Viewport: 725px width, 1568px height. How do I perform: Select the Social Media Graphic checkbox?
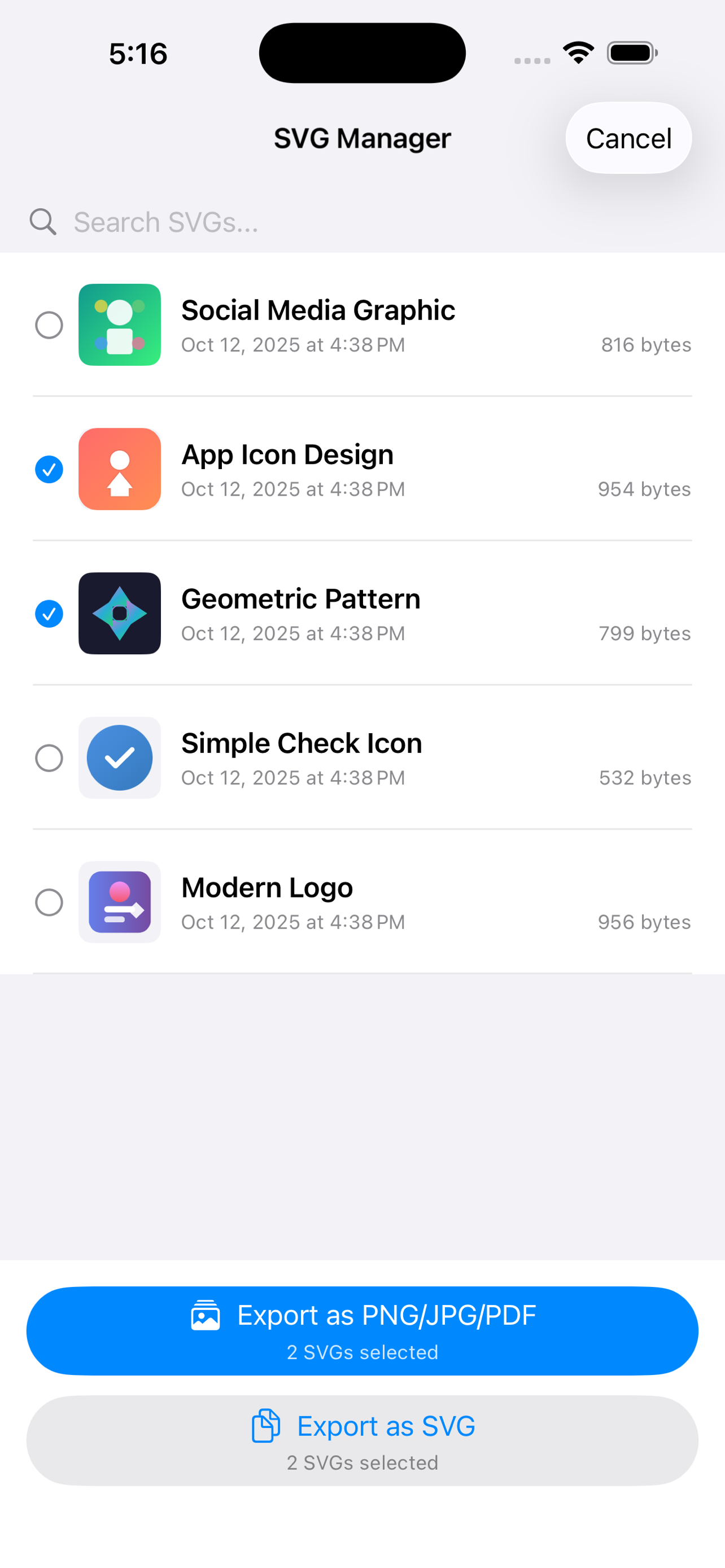click(49, 325)
